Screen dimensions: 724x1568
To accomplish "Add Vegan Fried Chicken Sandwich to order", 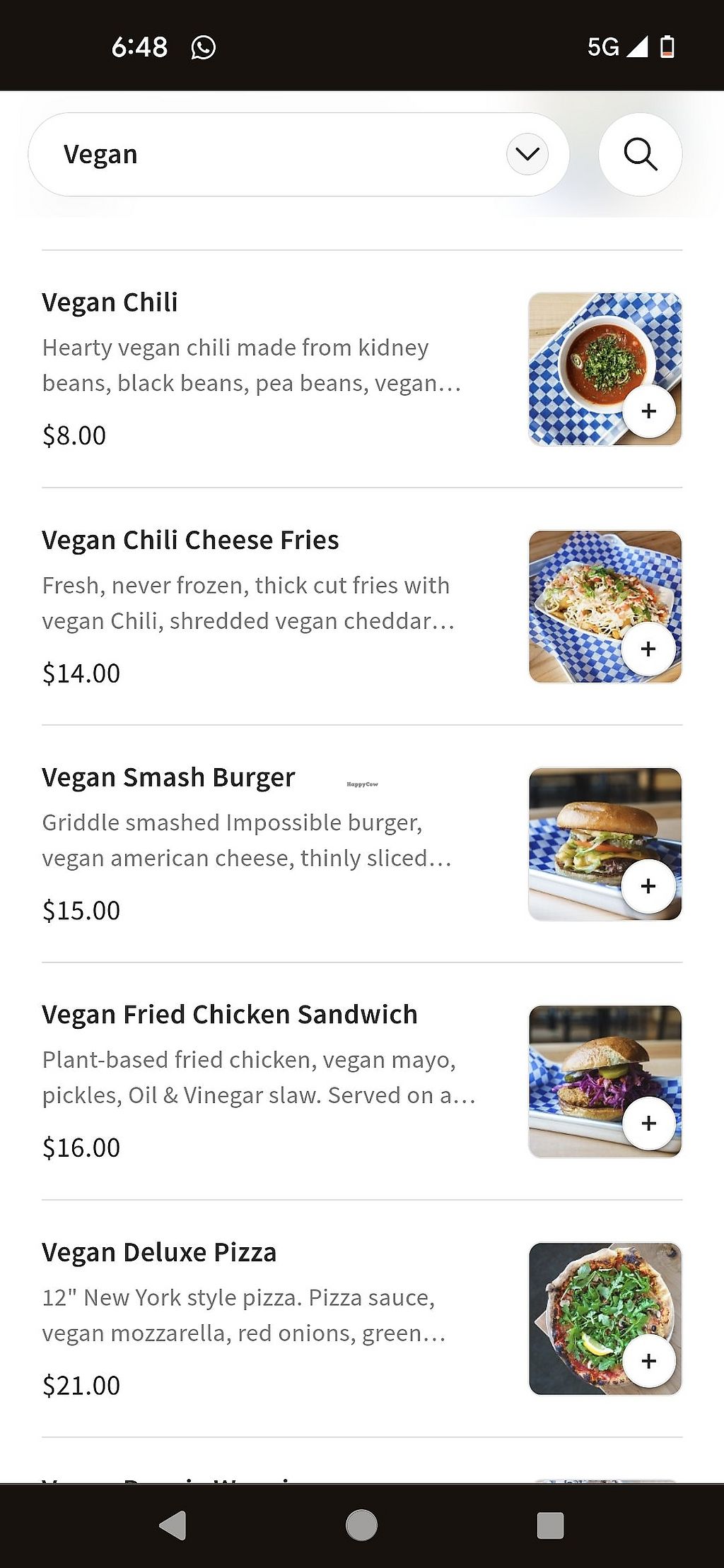I will point(648,1124).
